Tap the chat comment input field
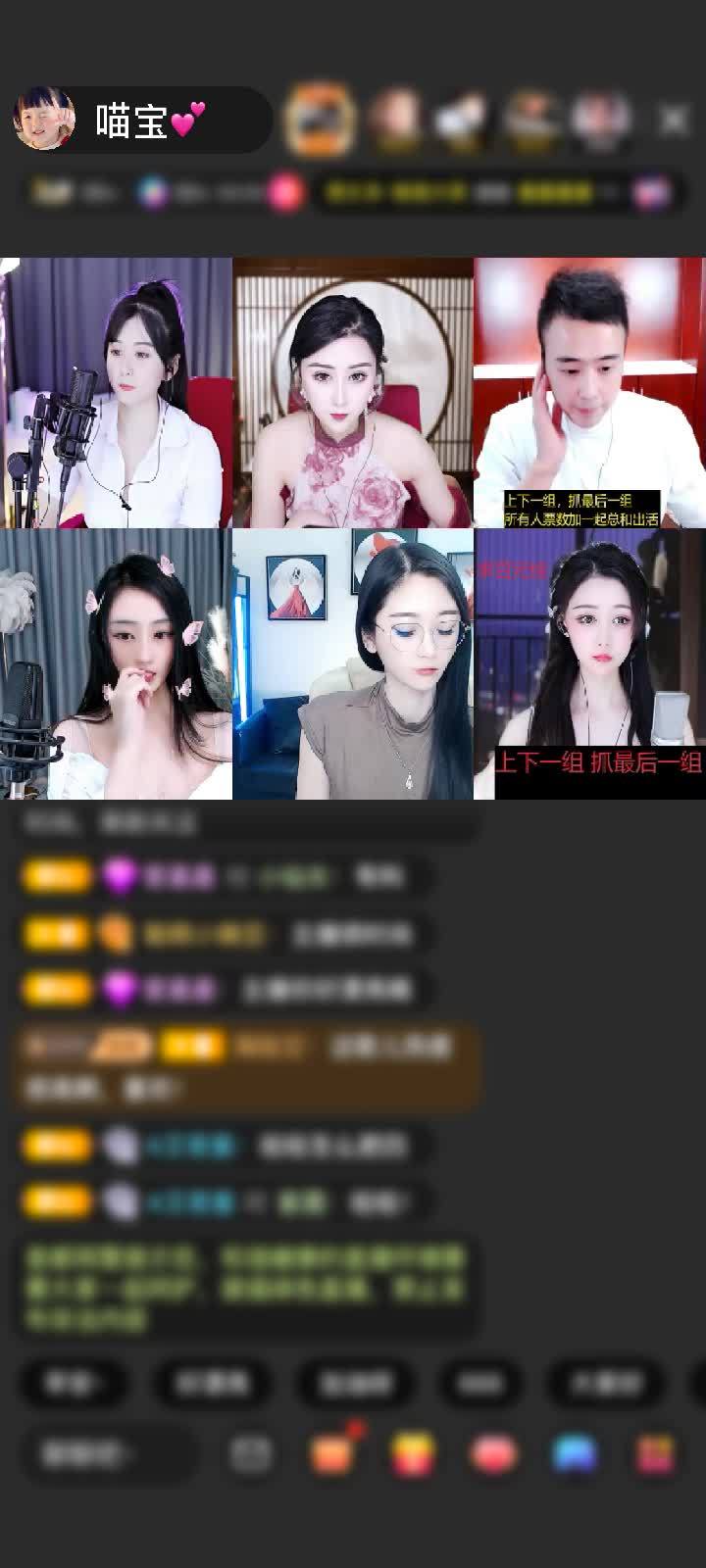This screenshot has width=706, height=1568. (106, 1454)
